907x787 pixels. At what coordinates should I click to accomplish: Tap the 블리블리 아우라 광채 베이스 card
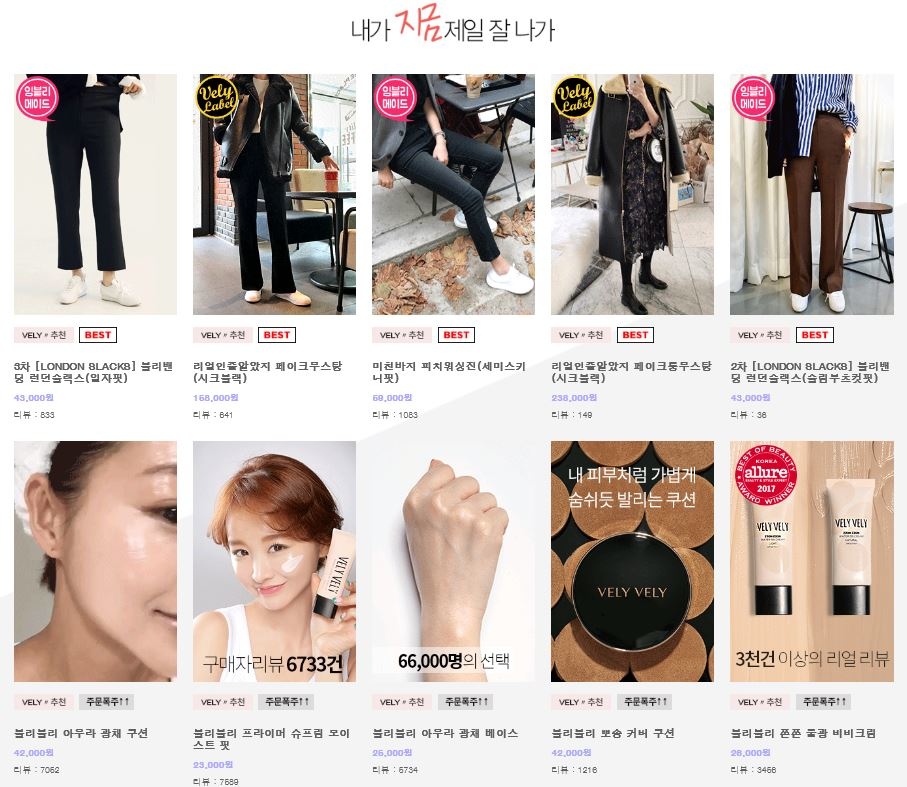(453, 561)
